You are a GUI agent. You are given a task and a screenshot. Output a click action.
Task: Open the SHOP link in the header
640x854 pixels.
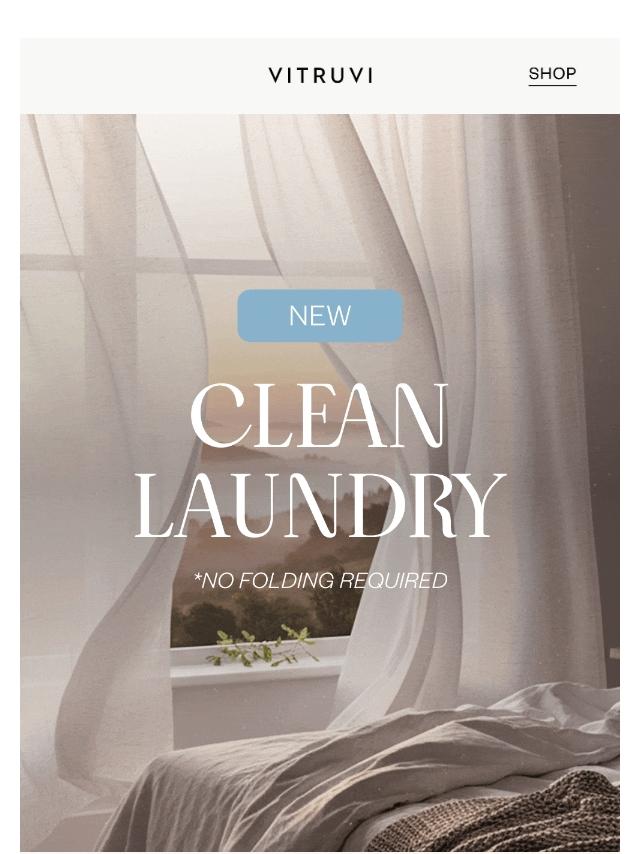click(x=552, y=74)
